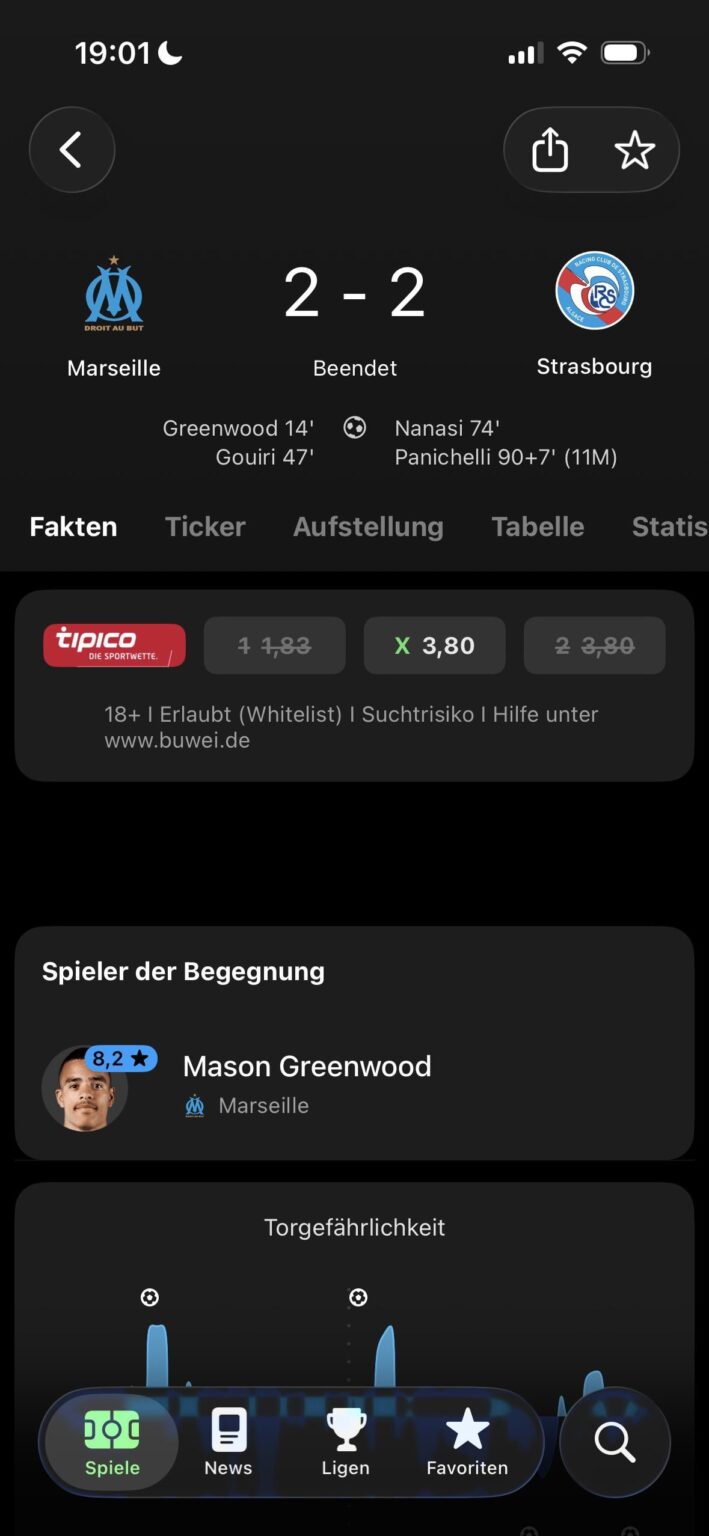Go back to the previous screen
The width and height of the screenshot is (709, 1536).
point(72,150)
